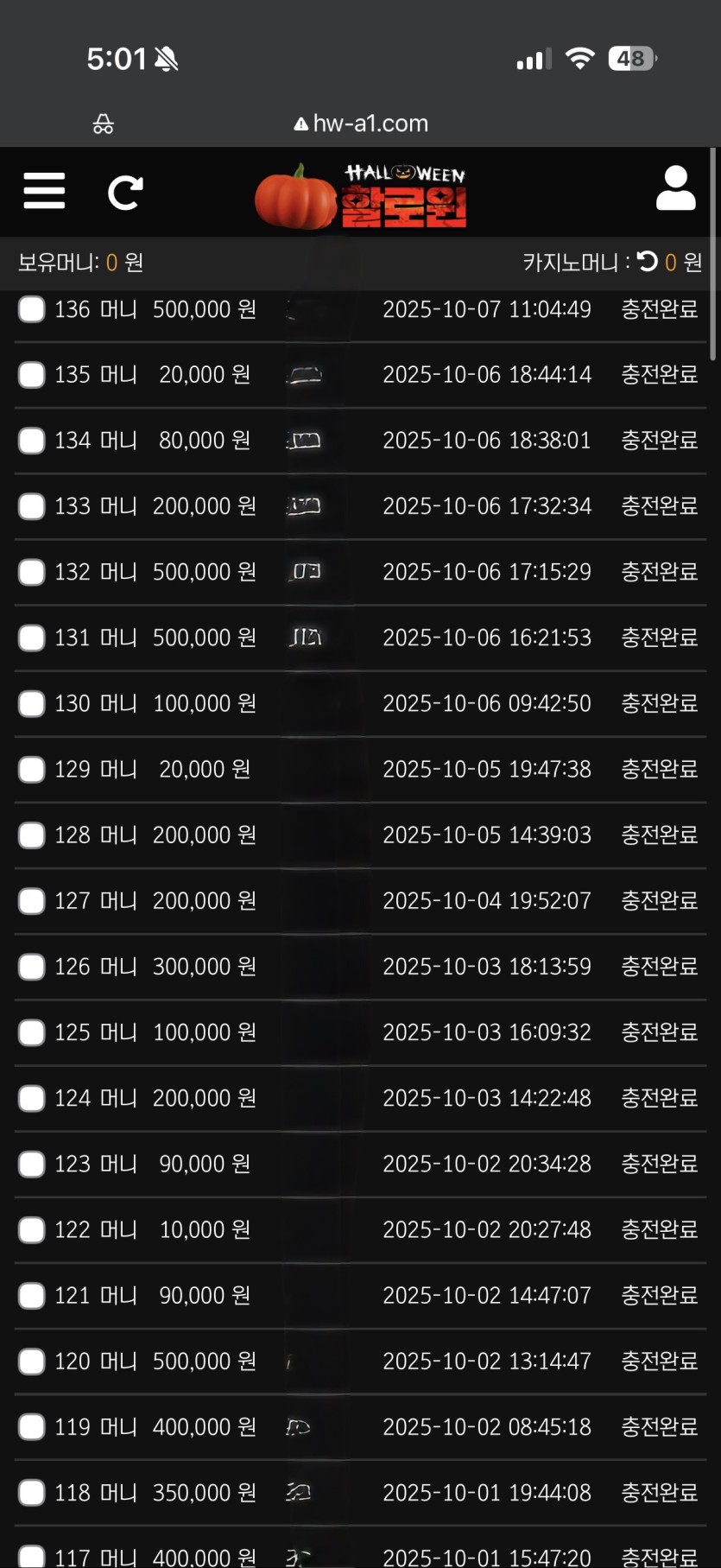The image size is (721, 1568).
Task: Select entry 132 with its checkbox
Action: 32,572
